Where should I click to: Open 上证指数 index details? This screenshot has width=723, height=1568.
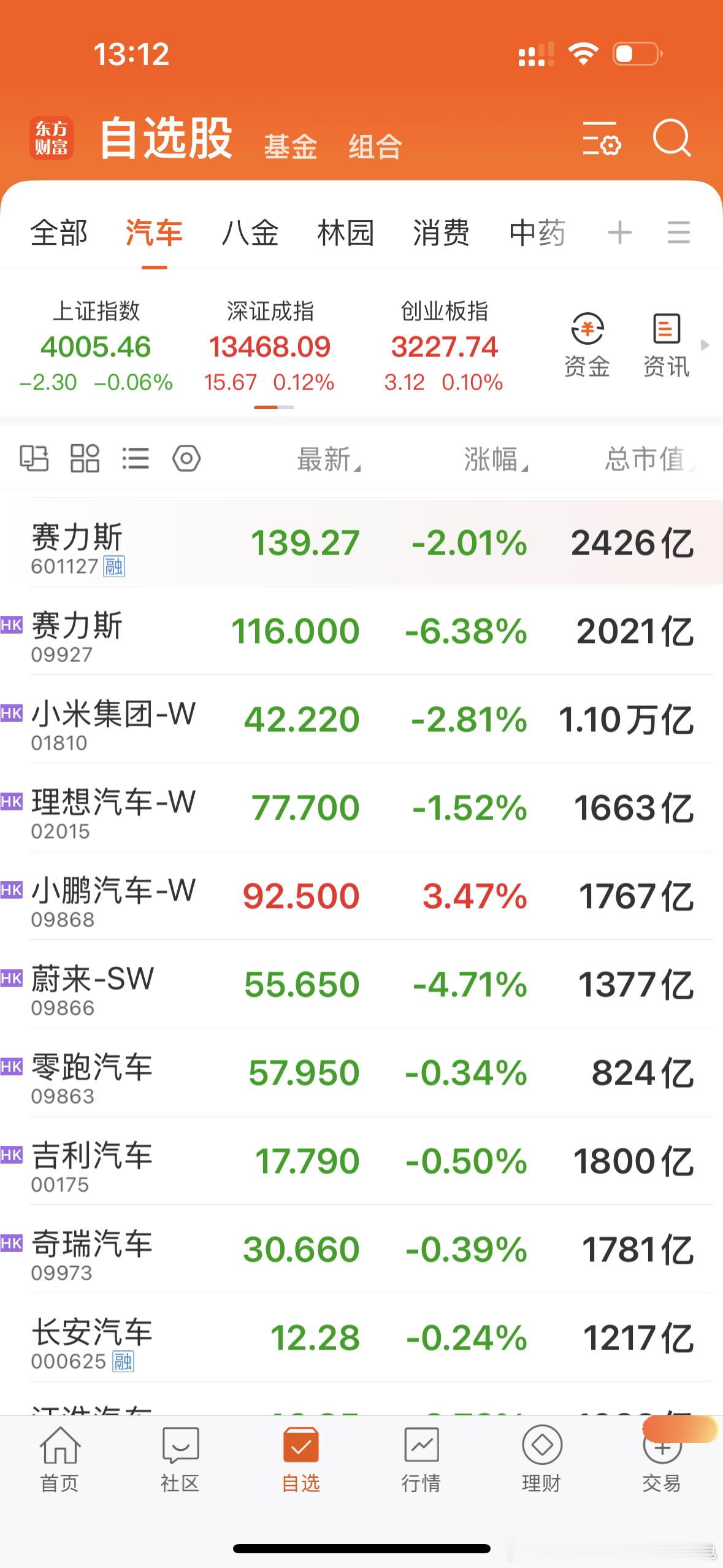(98, 344)
